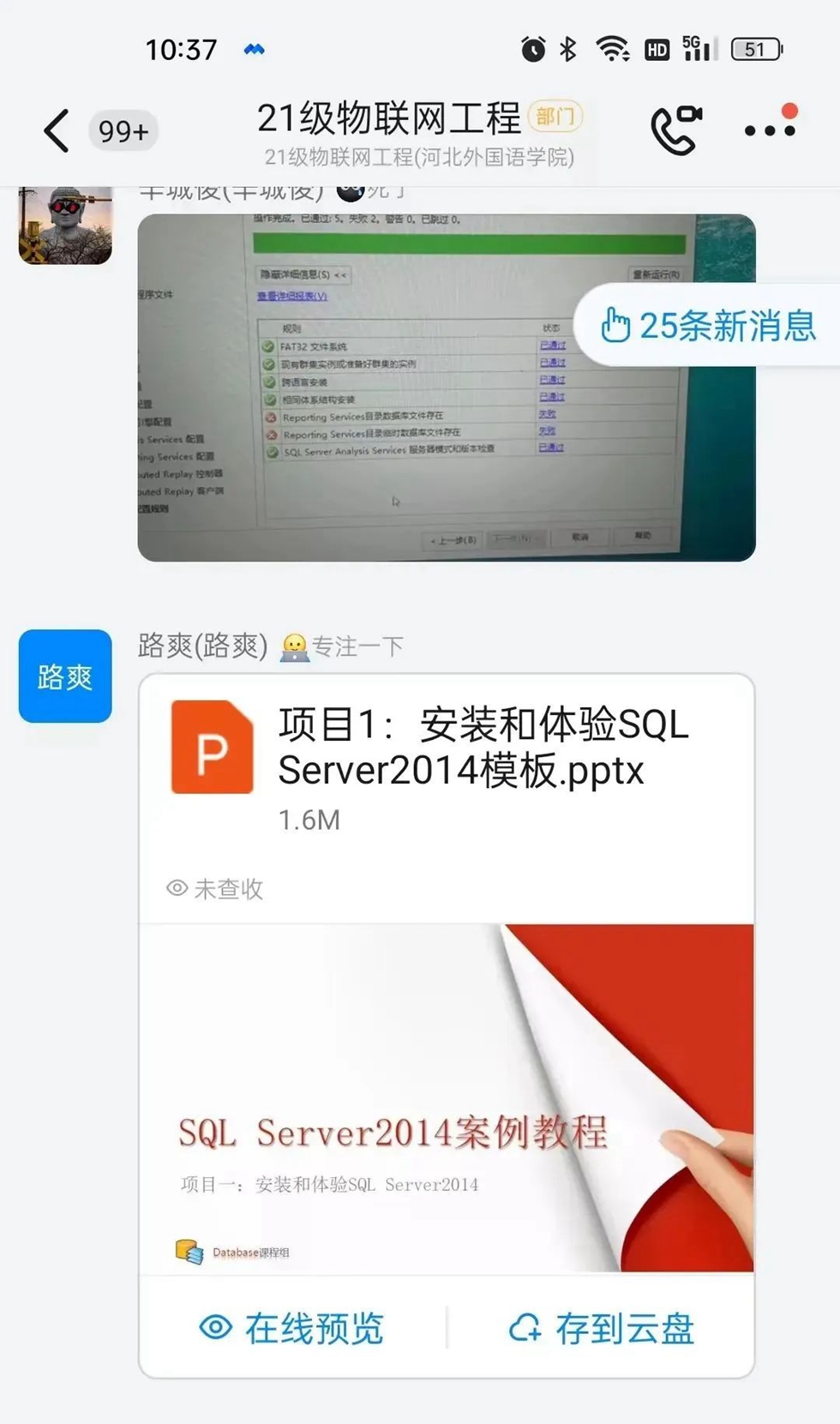This screenshot has height=1424, width=840.
Task: Check 未查收 read status of file
Action: click(215, 889)
